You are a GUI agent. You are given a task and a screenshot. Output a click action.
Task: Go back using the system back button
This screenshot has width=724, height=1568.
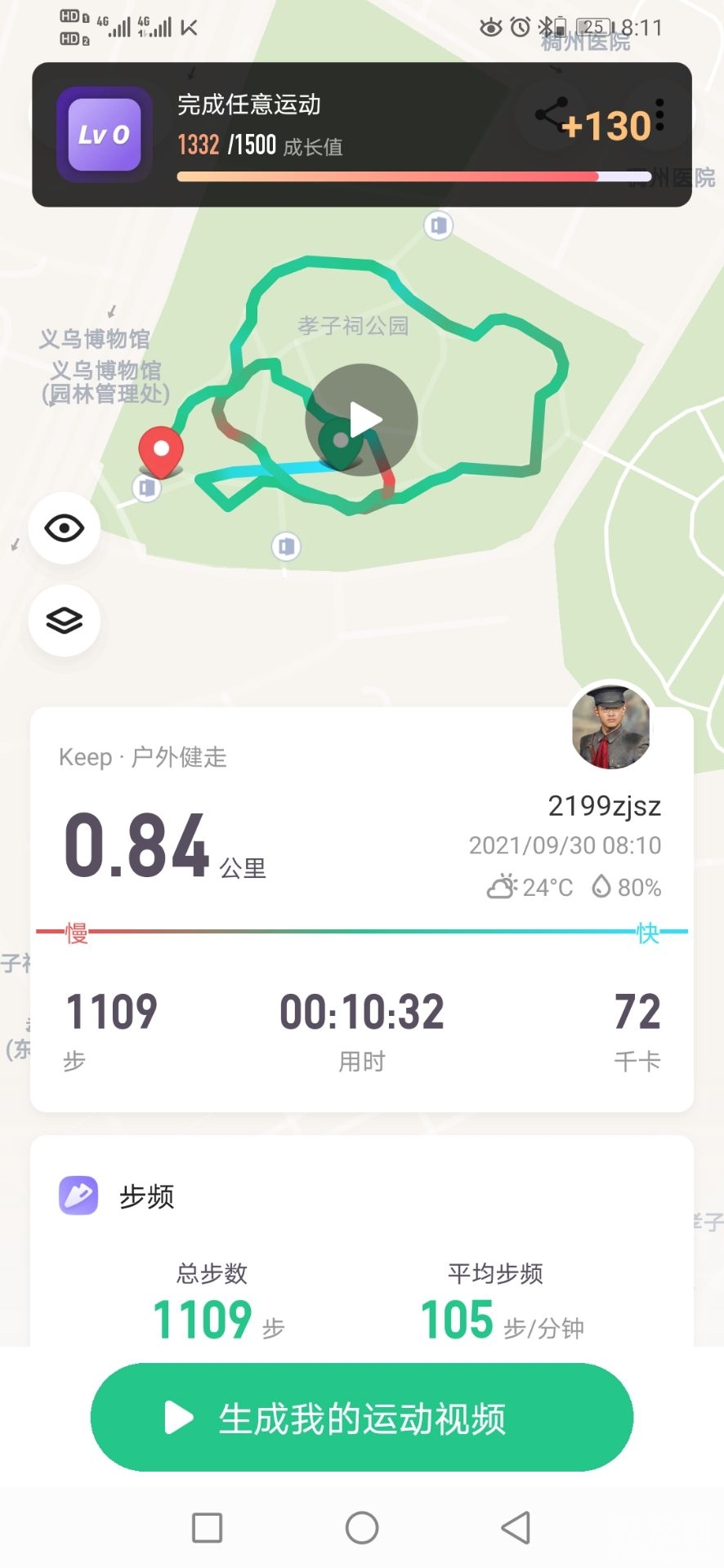(x=516, y=1527)
